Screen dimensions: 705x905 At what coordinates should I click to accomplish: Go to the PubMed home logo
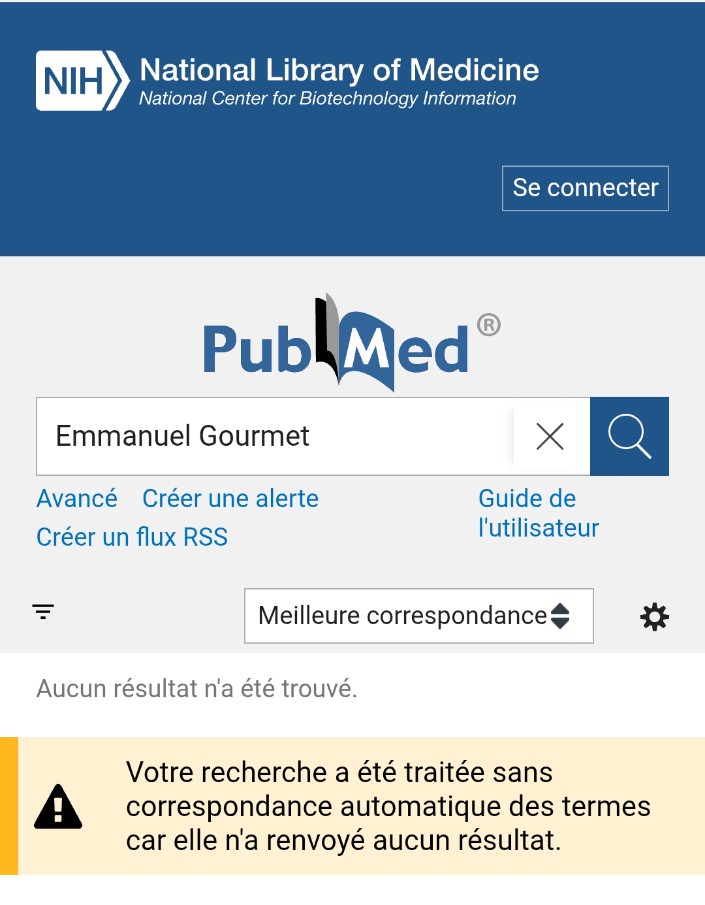[x=350, y=345]
